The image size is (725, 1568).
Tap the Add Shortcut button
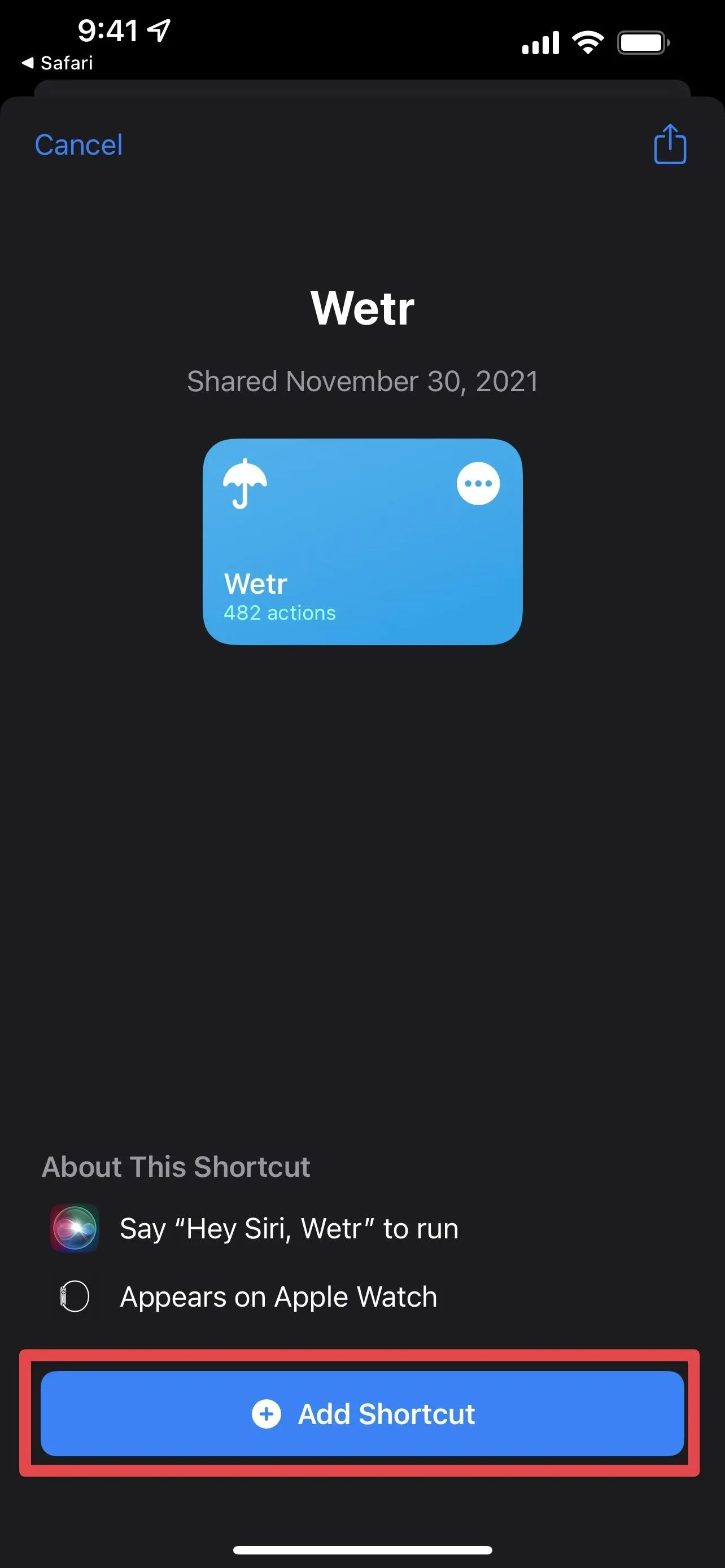pos(362,1413)
